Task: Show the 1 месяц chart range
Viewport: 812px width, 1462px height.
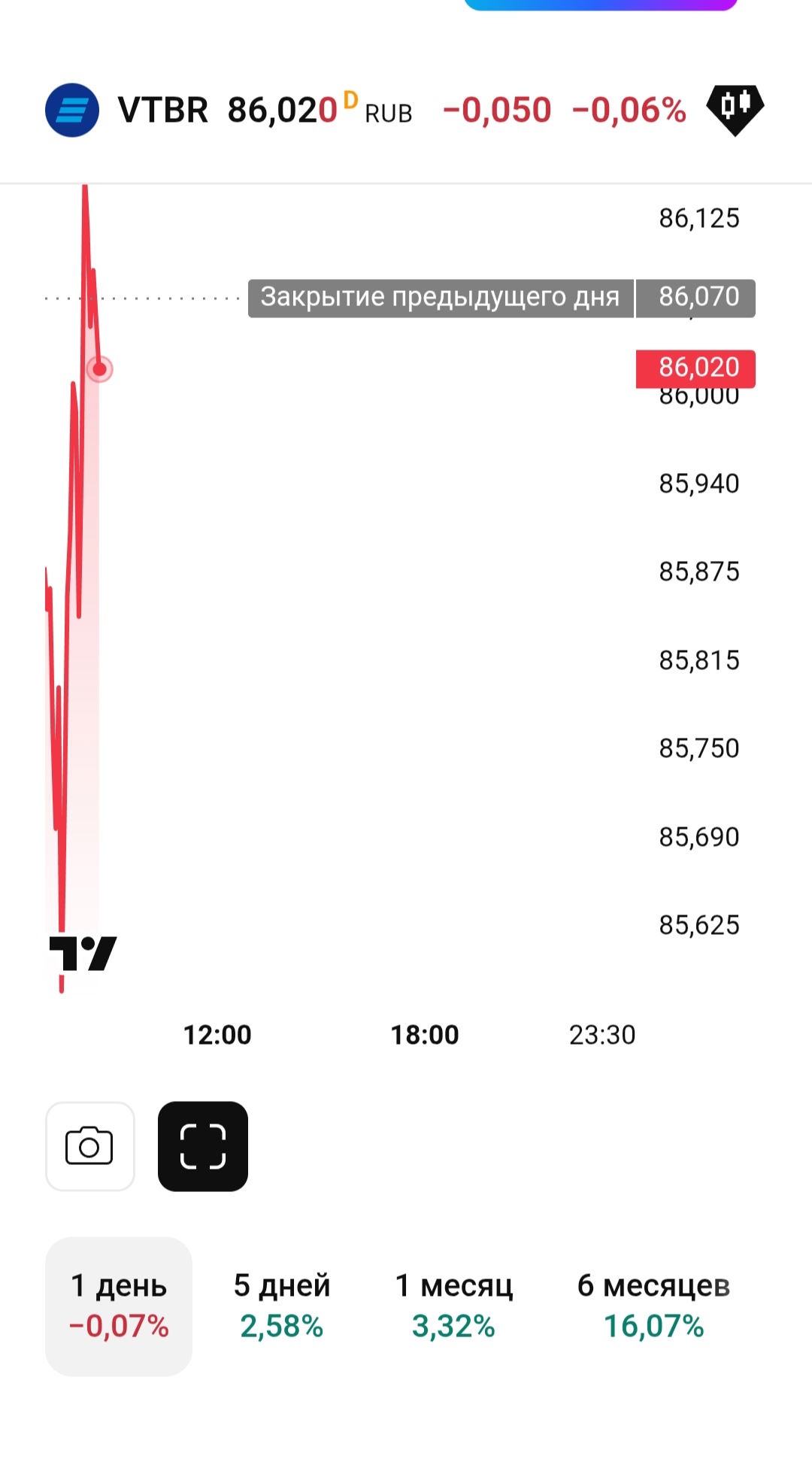Action: 453,1306
